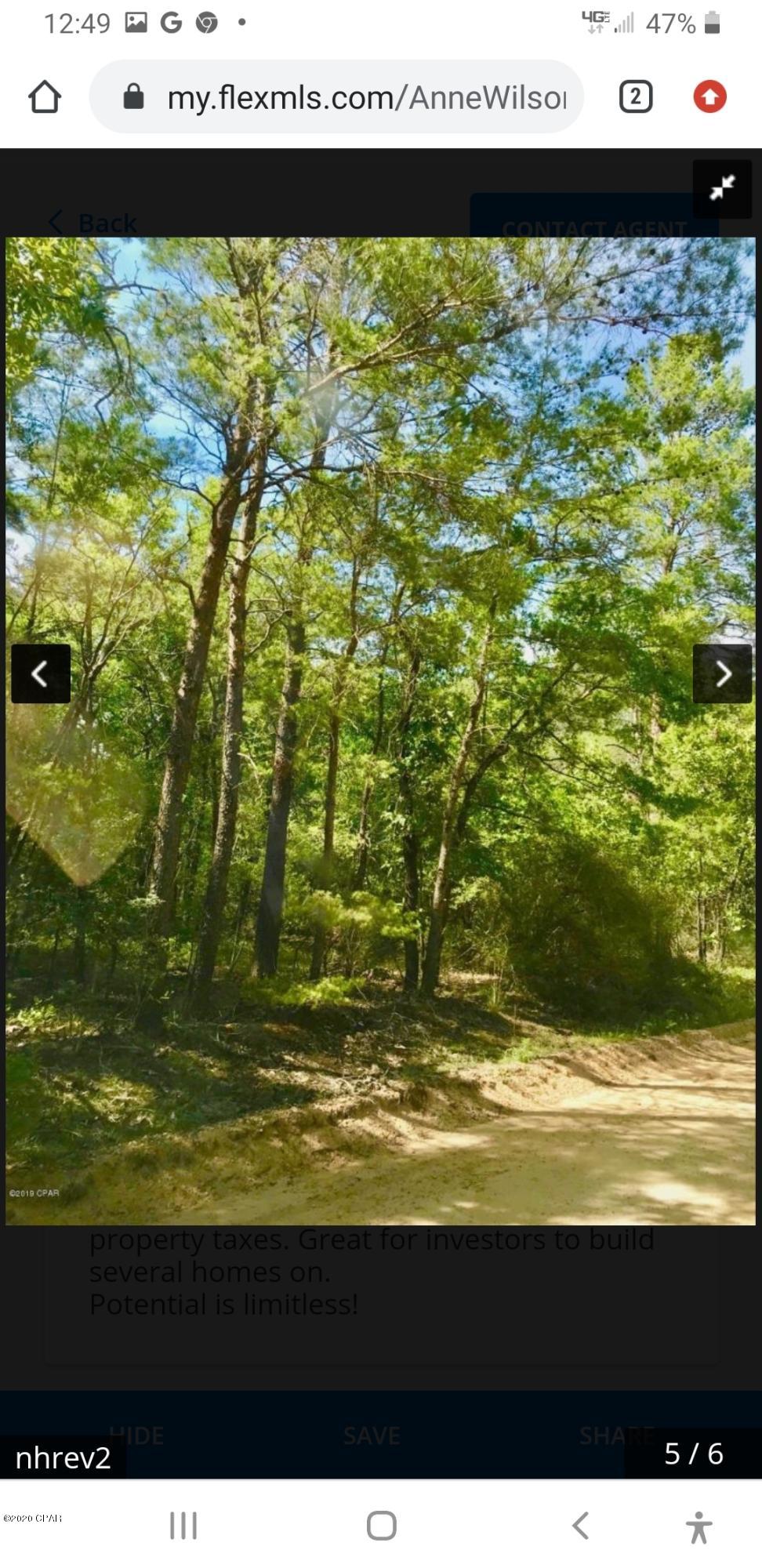Tap the padlock security icon in address bar
Viewport: 762px width, 1568px height.
pyautogui.click(x=134, y=96)
